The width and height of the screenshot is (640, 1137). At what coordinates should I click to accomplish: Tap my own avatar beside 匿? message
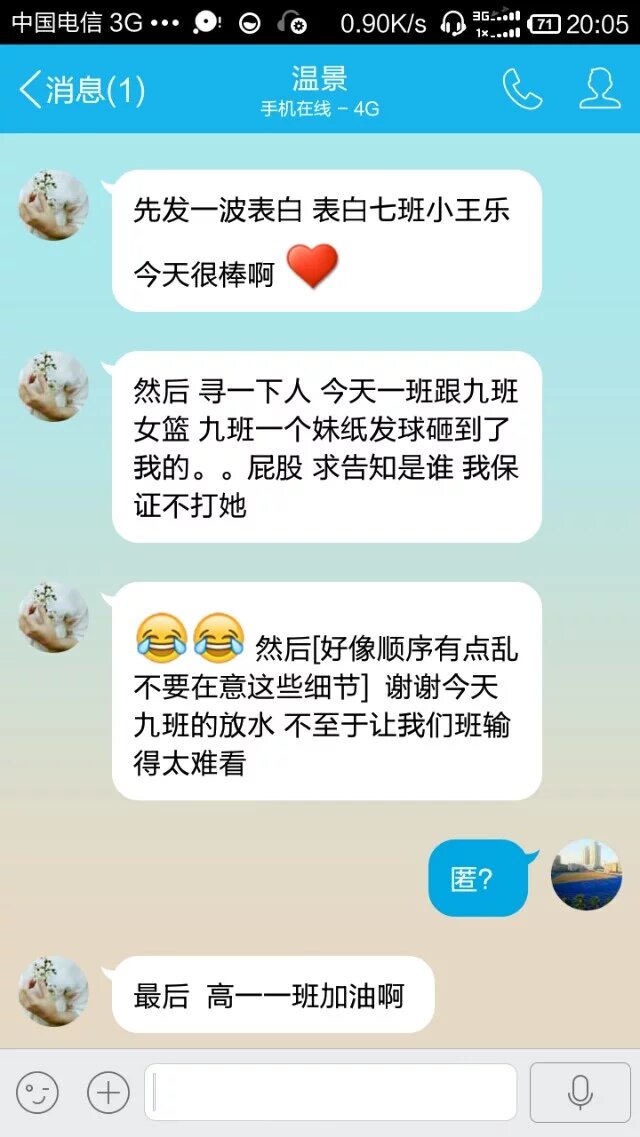[586, 875]
